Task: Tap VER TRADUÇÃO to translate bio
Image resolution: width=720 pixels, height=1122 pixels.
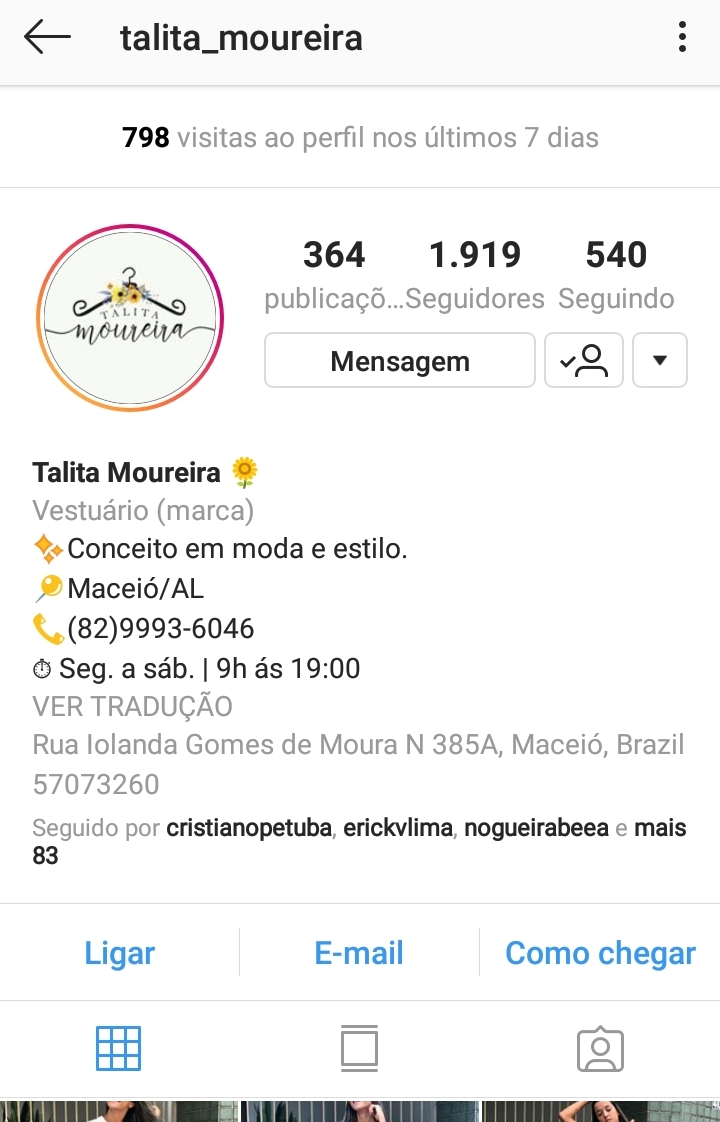Action: pyautogui.click(x=133, y=706)
